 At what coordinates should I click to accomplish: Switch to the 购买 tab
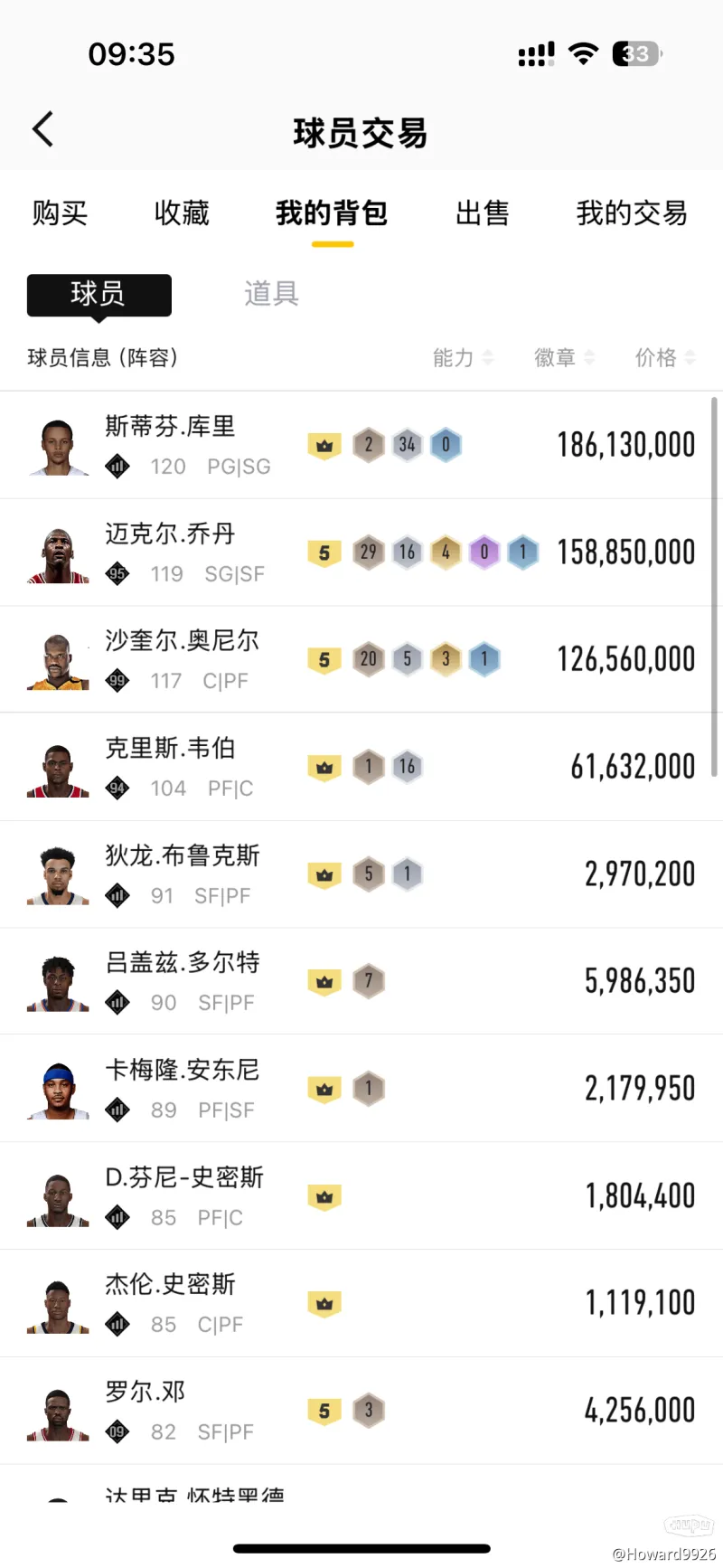60,213
